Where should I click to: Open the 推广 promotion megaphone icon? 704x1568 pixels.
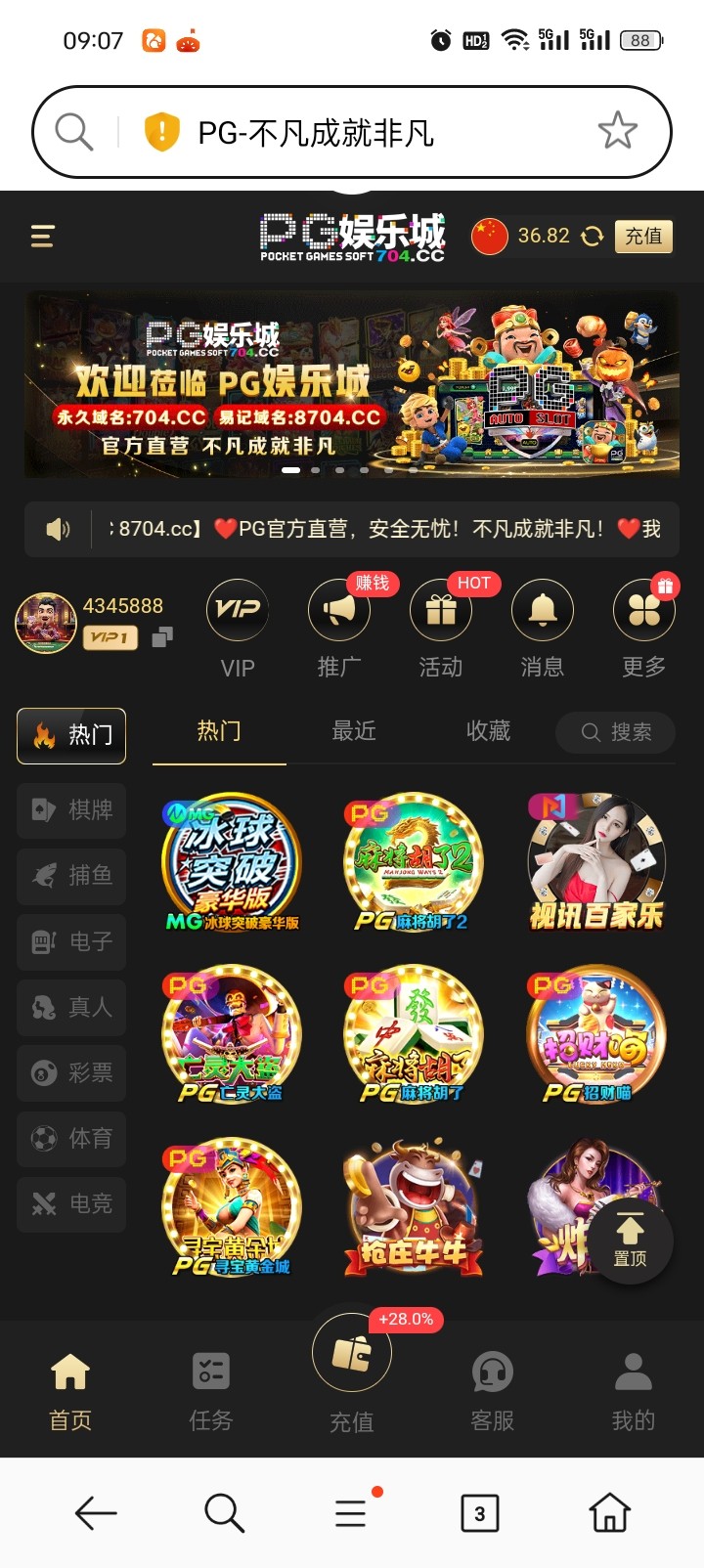pos(338,609)
